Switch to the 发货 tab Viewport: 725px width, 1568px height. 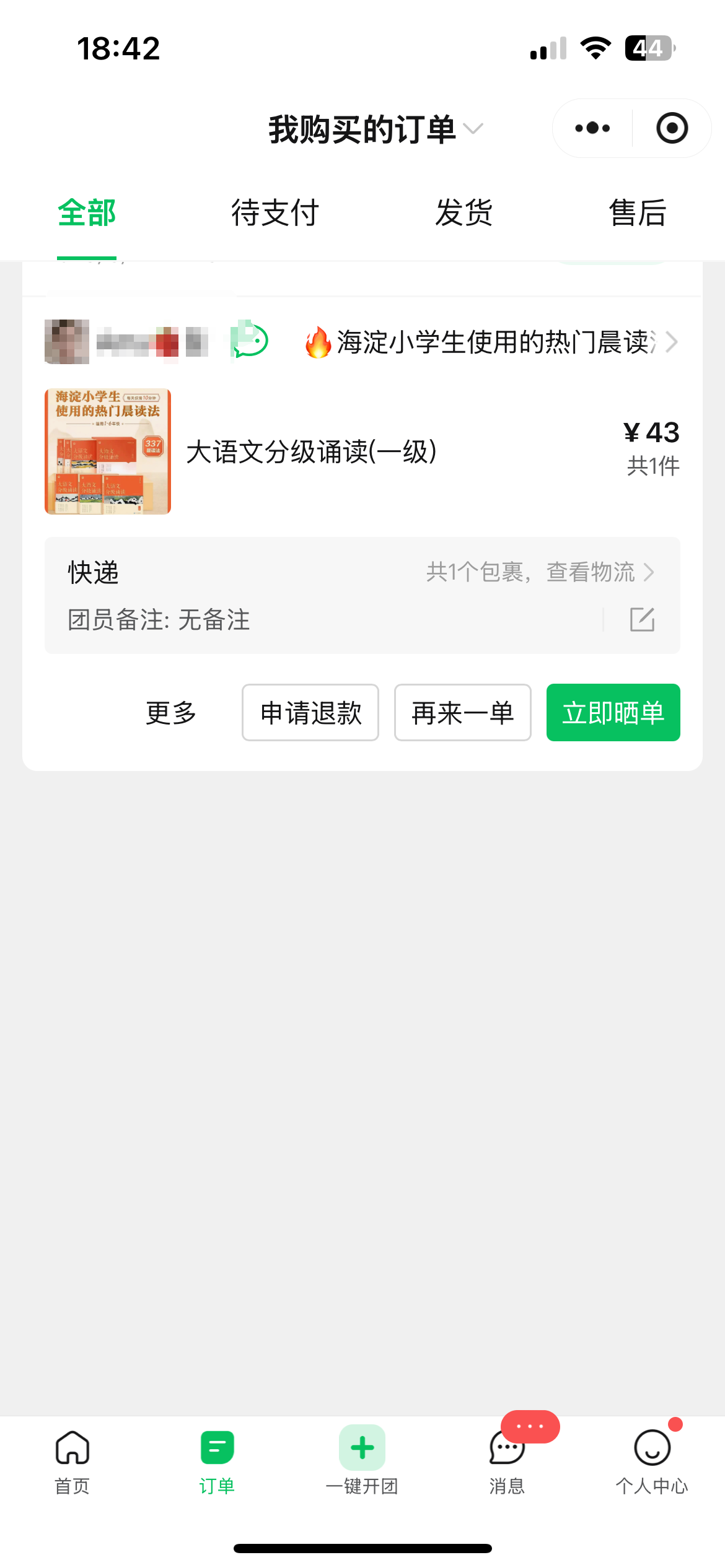tap(464, 213)
